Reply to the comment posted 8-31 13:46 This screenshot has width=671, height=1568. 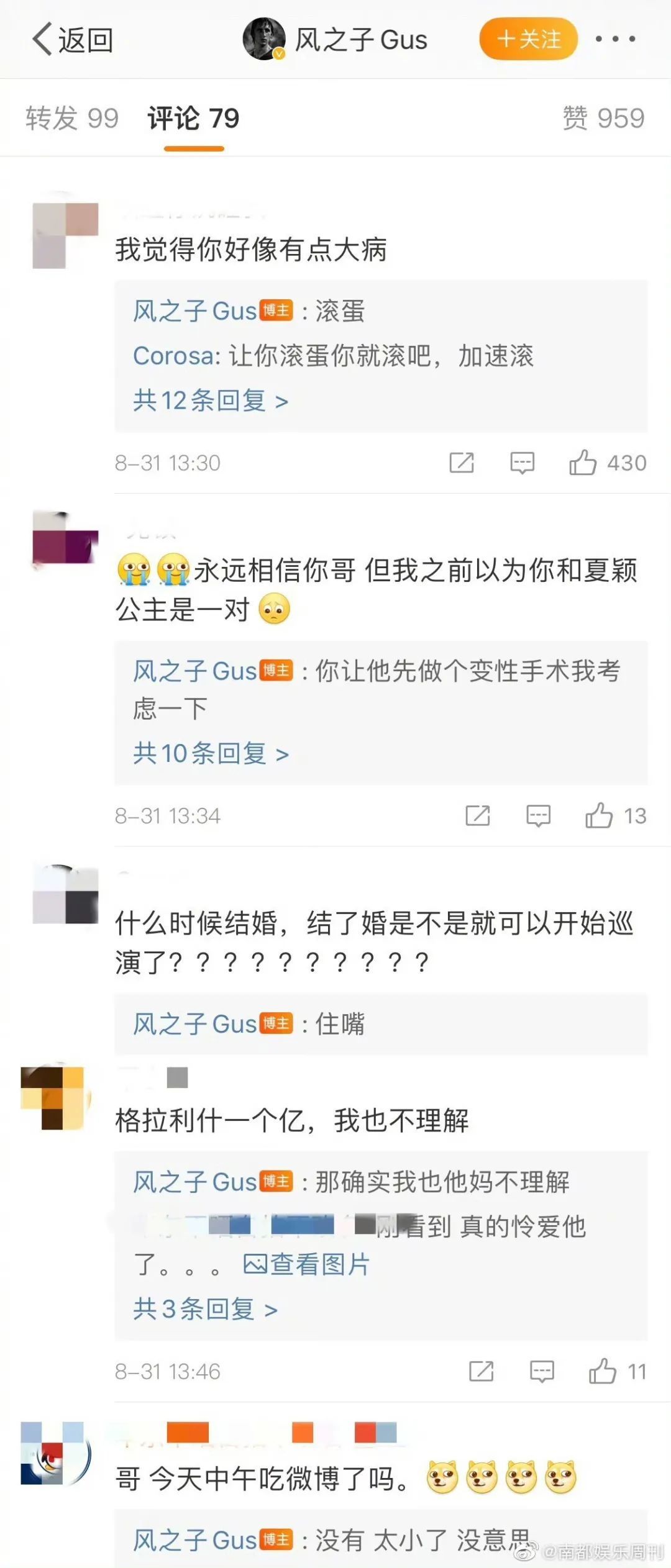click(542, 1371)
